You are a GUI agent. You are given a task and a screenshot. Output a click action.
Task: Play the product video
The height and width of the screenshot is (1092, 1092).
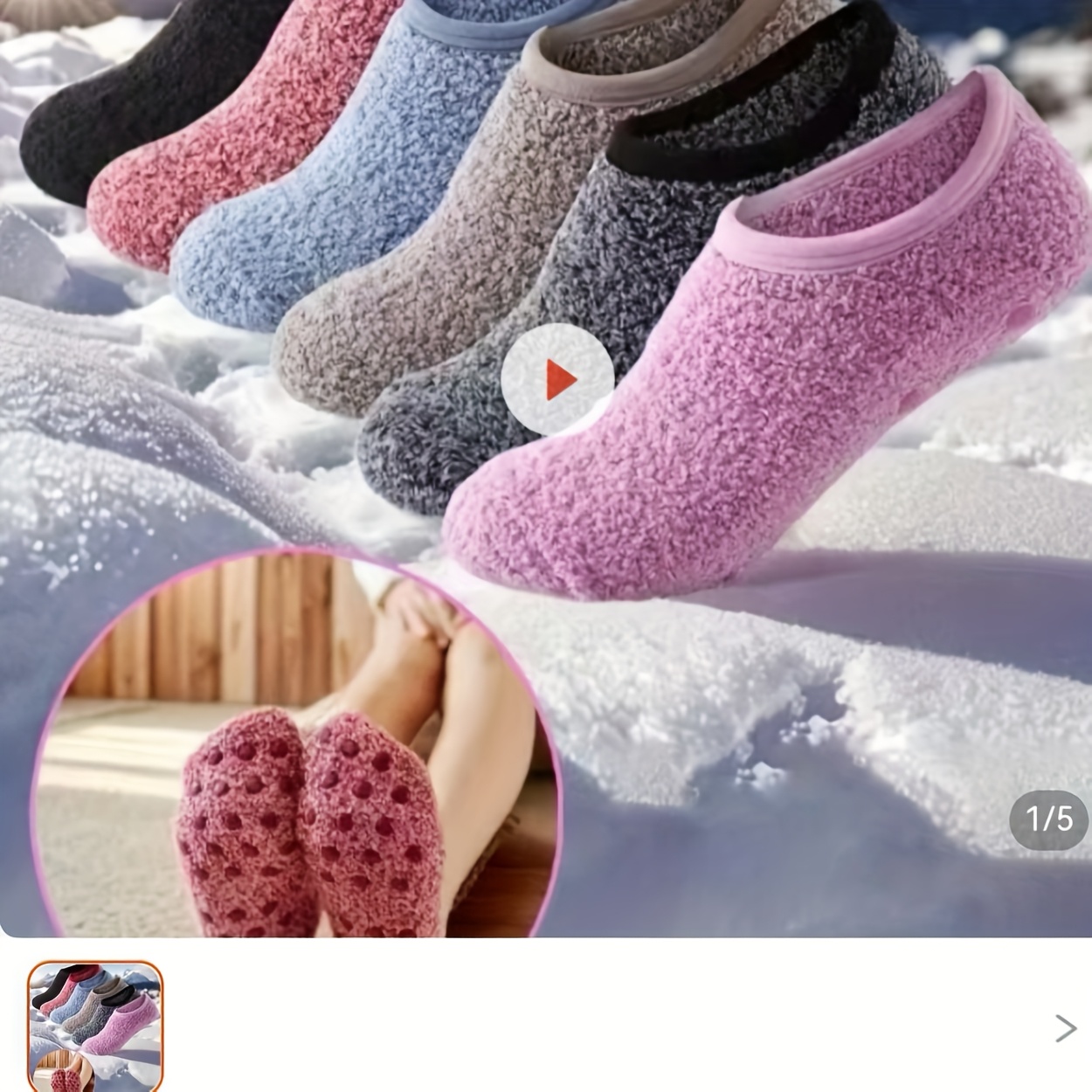click(556, 379)
